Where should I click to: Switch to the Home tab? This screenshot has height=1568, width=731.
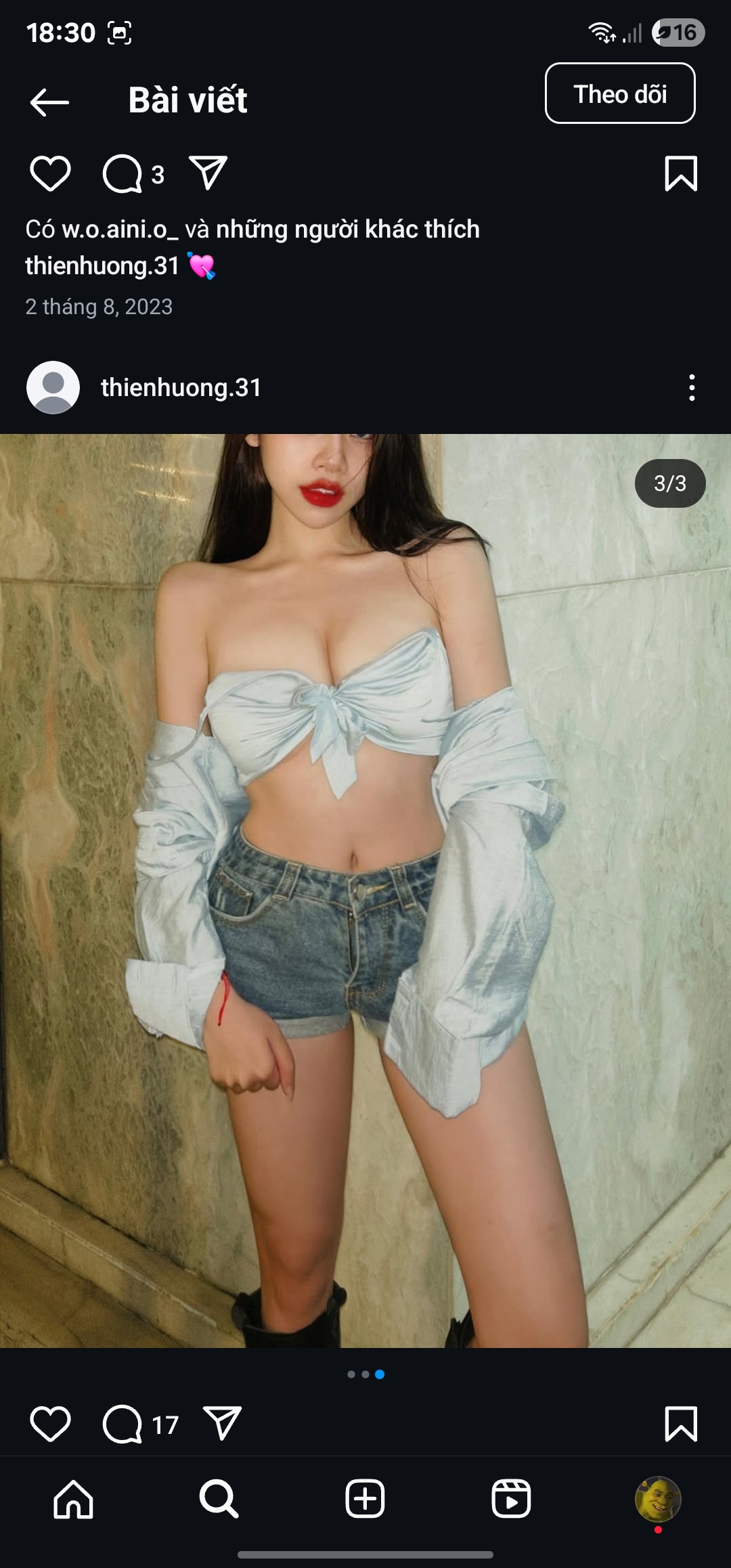coord(73,1499)
